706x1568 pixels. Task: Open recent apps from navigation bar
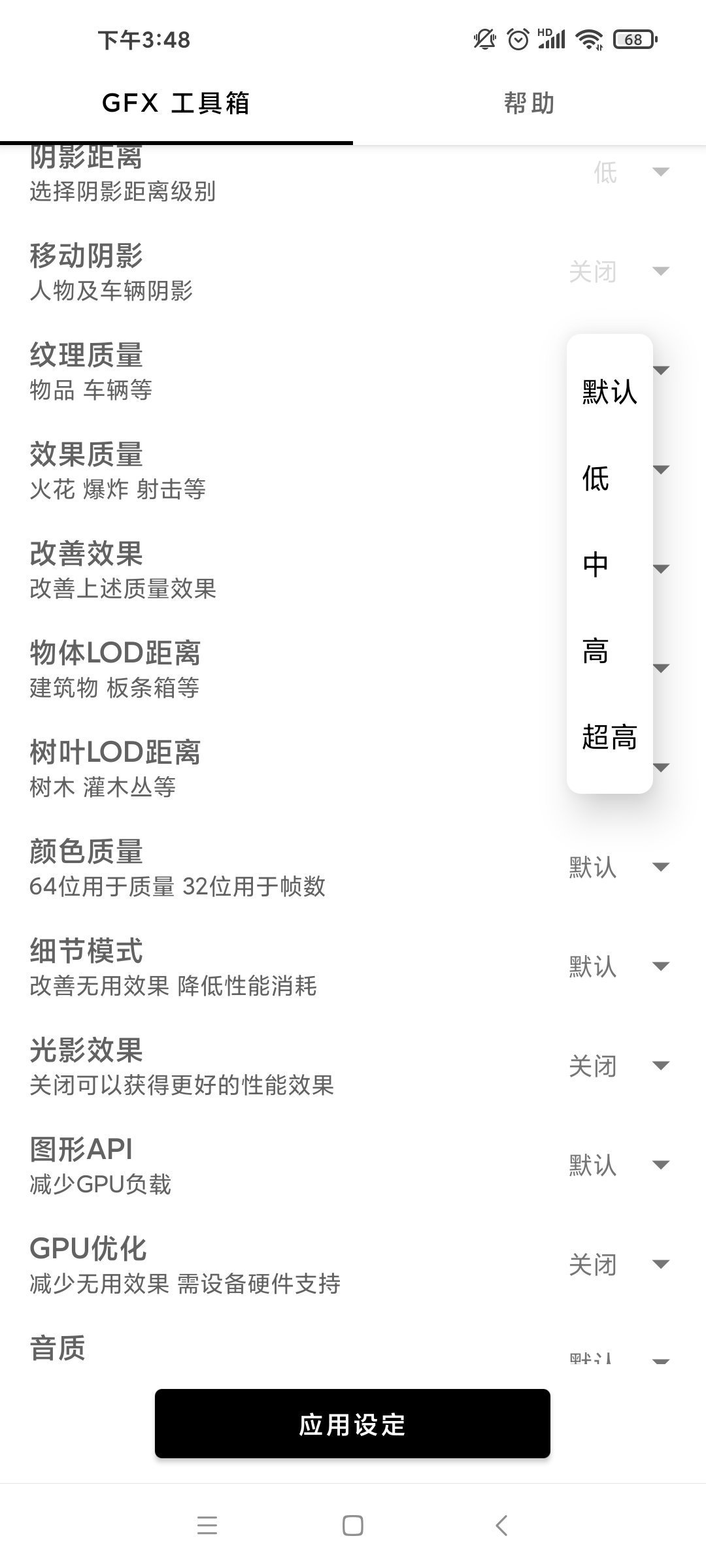point(207,1526)
